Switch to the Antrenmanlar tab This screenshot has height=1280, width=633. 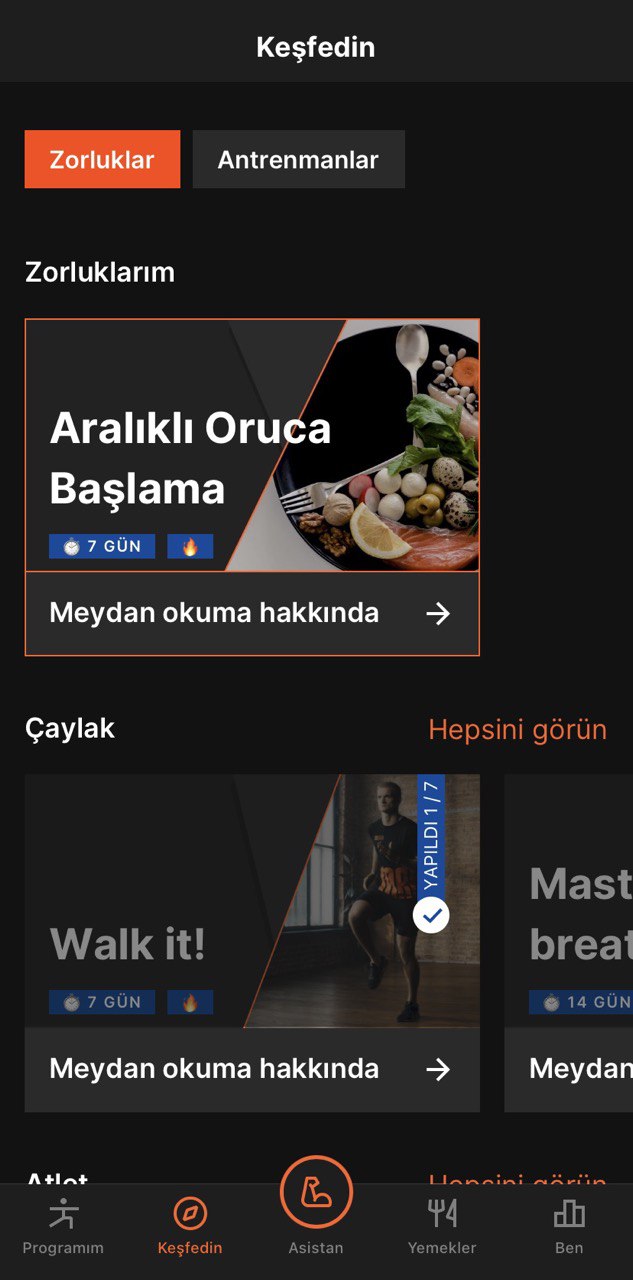298,160
